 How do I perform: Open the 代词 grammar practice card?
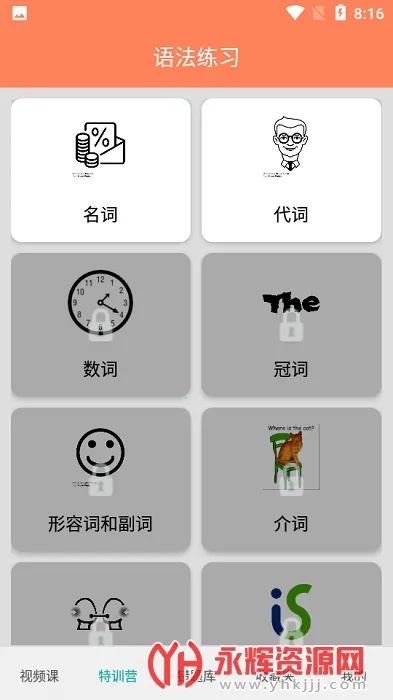click(x=291, y=170)
